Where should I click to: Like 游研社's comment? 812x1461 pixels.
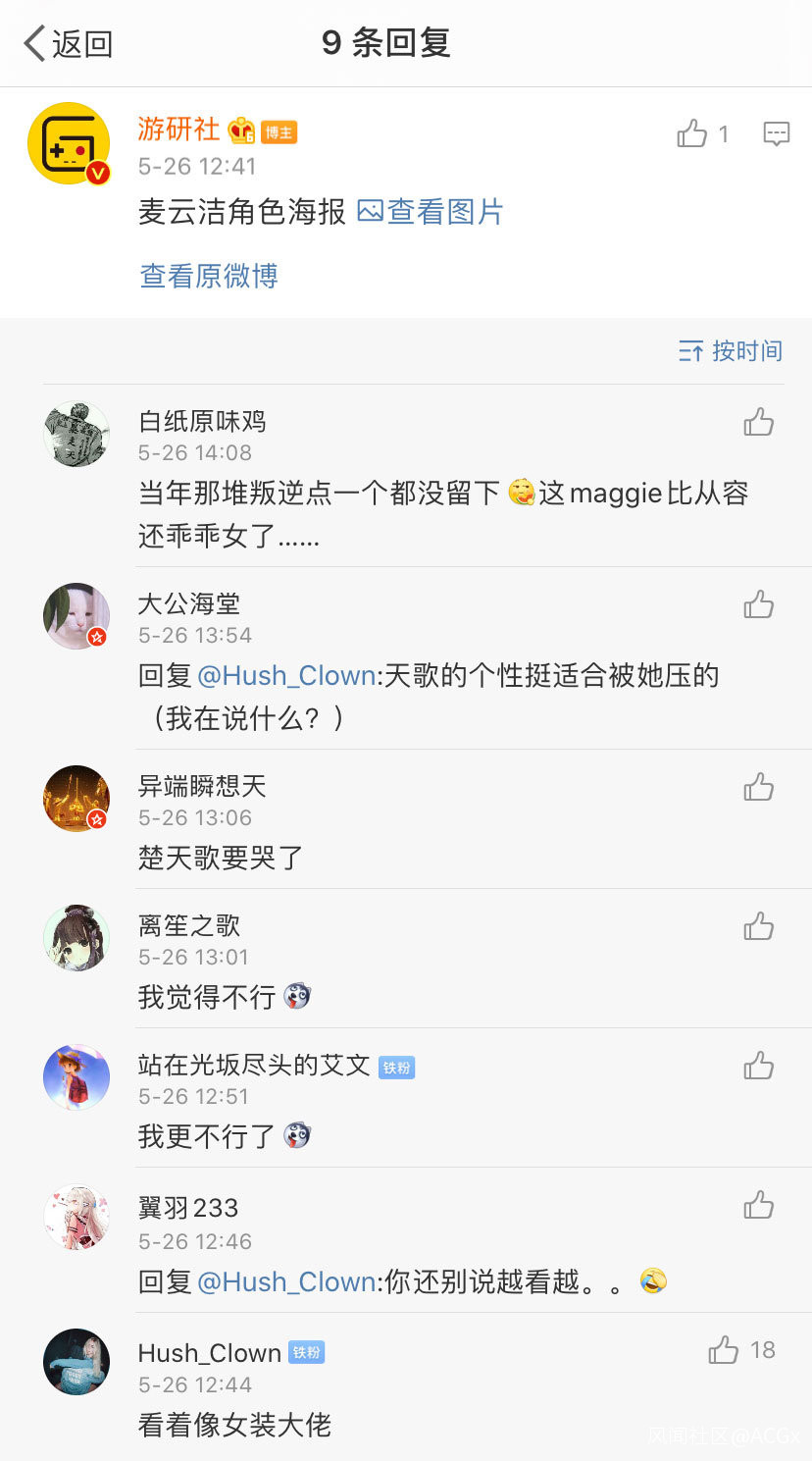[692, 134]
